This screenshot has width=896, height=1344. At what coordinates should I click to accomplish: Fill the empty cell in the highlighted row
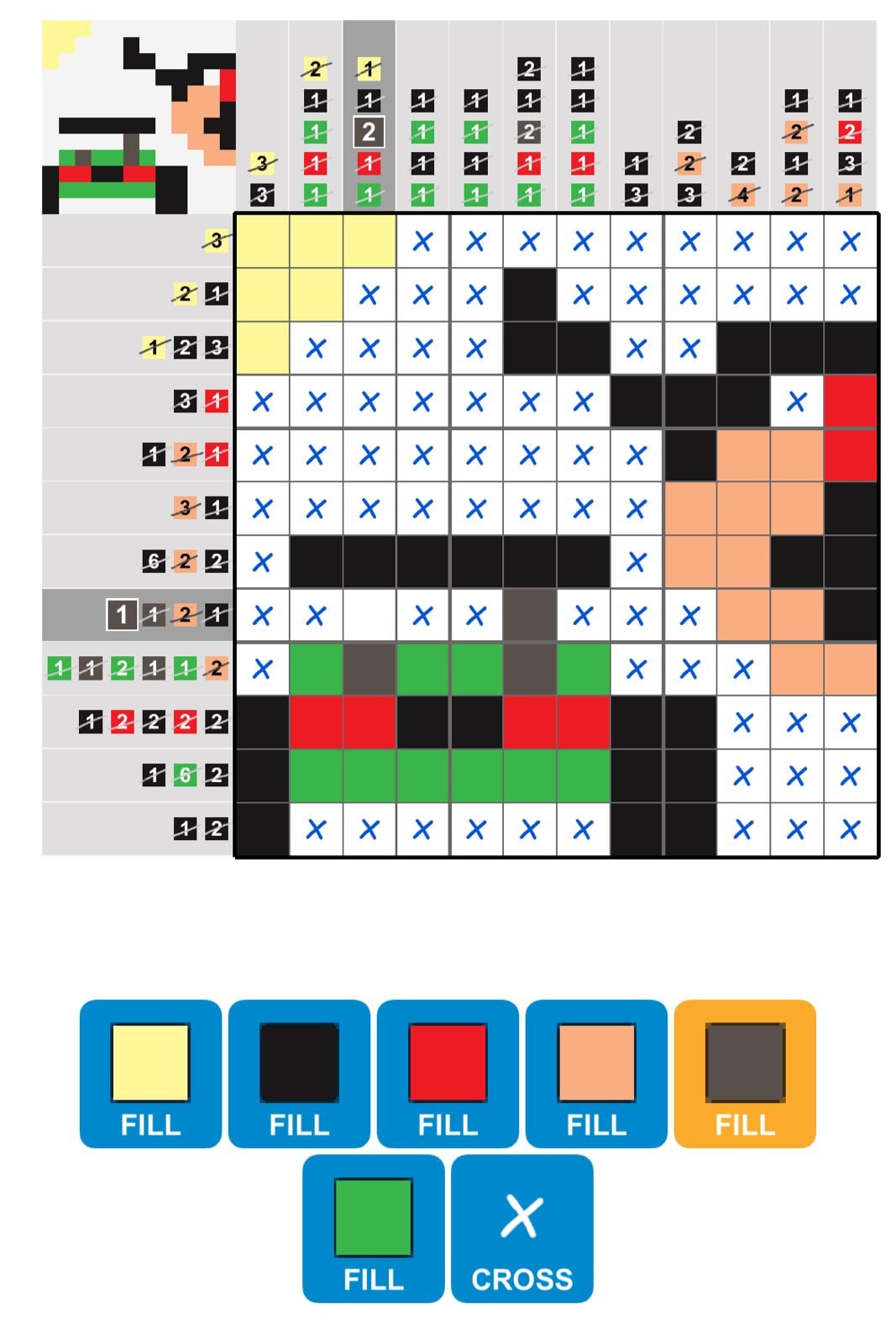pos(369,616)
